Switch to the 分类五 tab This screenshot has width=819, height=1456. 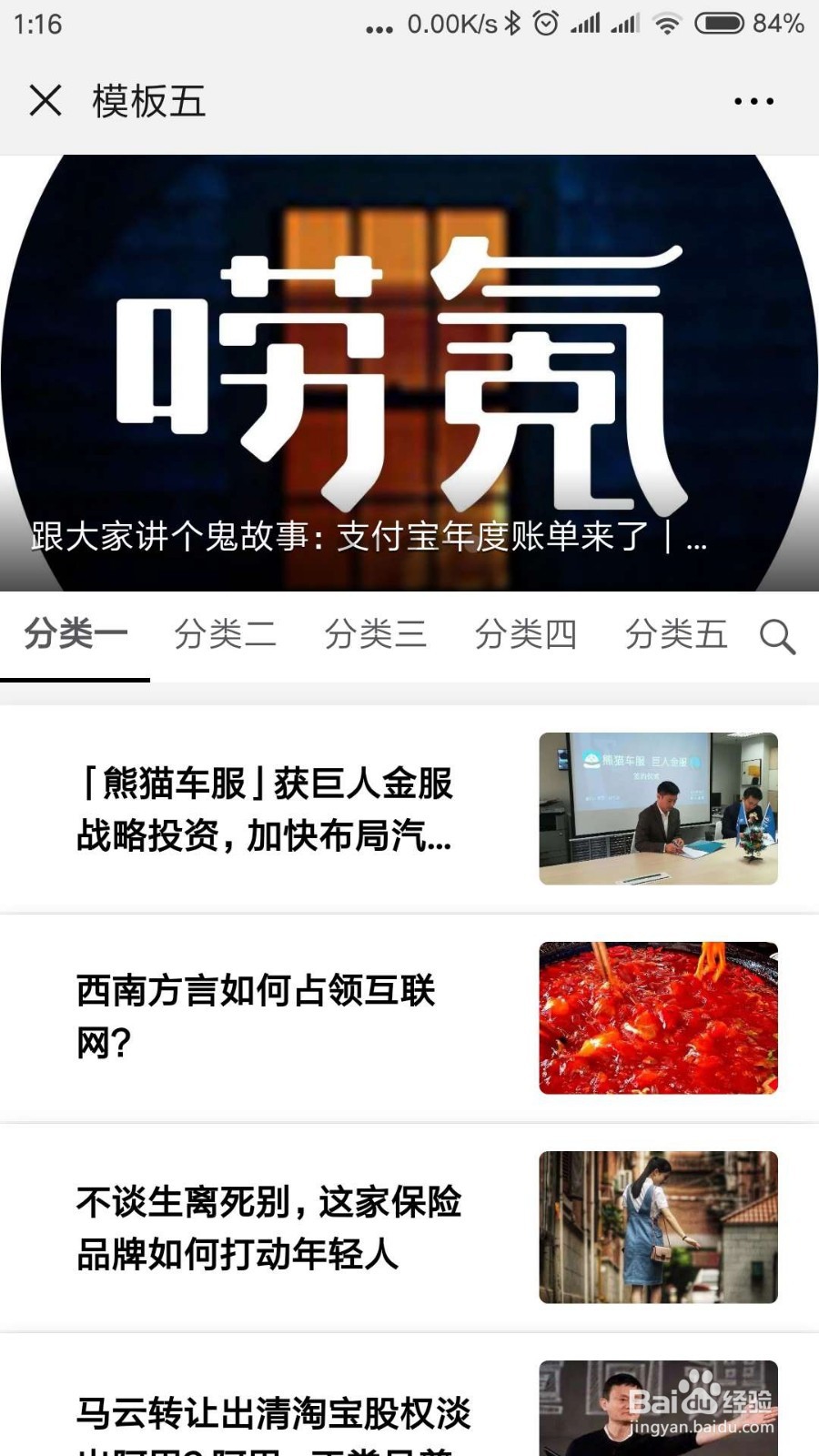(x=677, y=635)
